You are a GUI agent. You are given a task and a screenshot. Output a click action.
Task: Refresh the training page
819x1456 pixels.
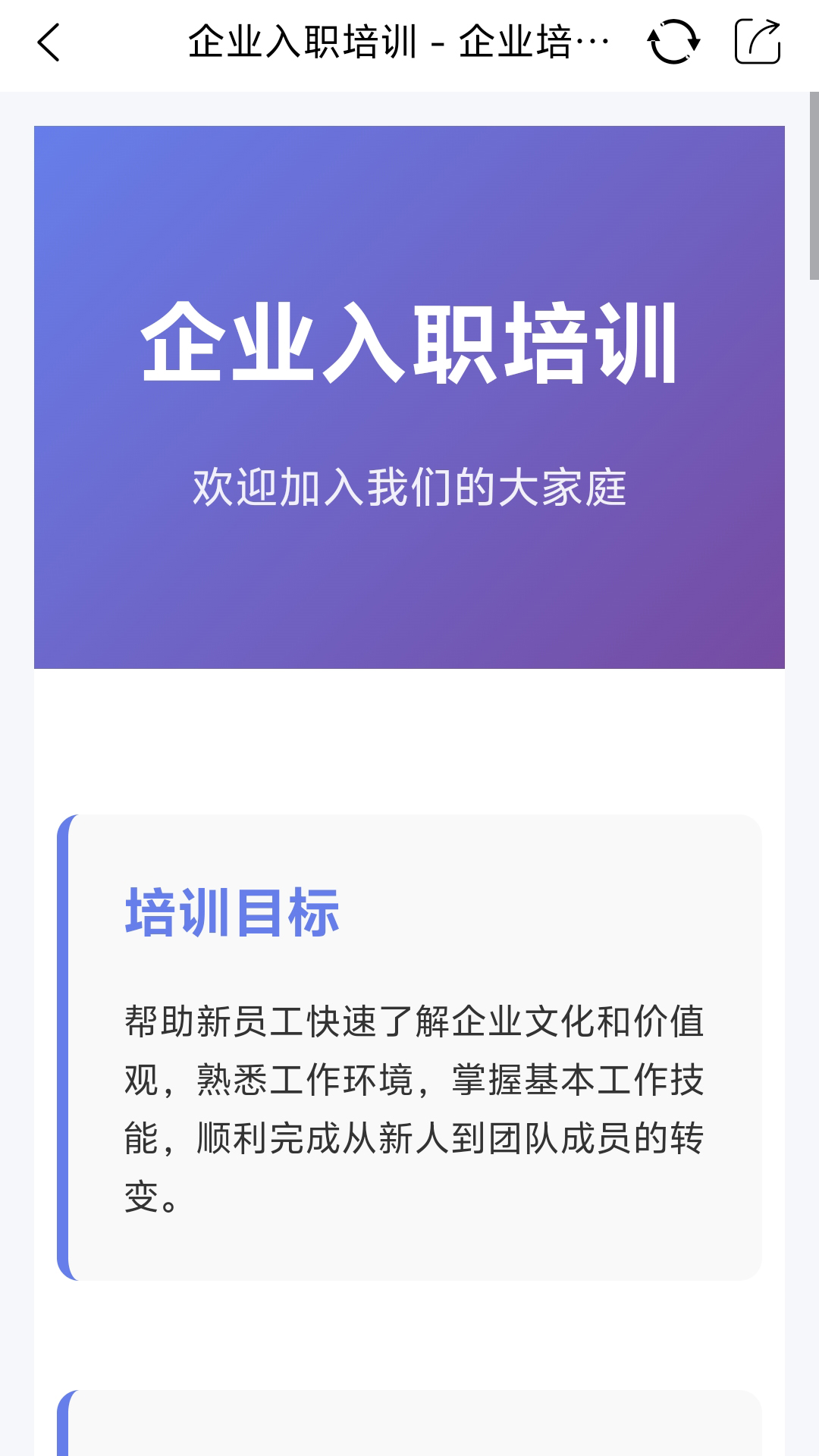click(673, 42)
